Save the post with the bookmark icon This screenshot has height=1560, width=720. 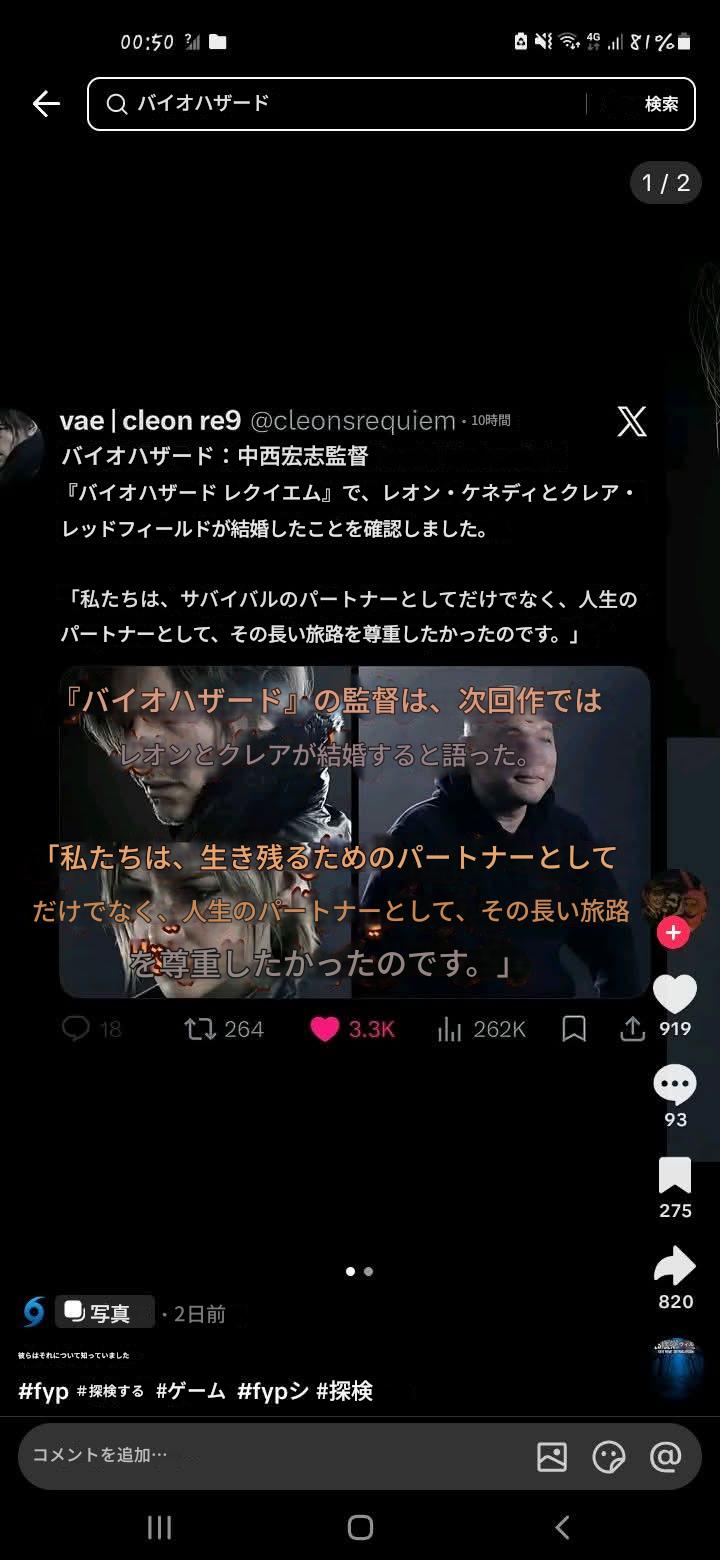(675, 1176)
